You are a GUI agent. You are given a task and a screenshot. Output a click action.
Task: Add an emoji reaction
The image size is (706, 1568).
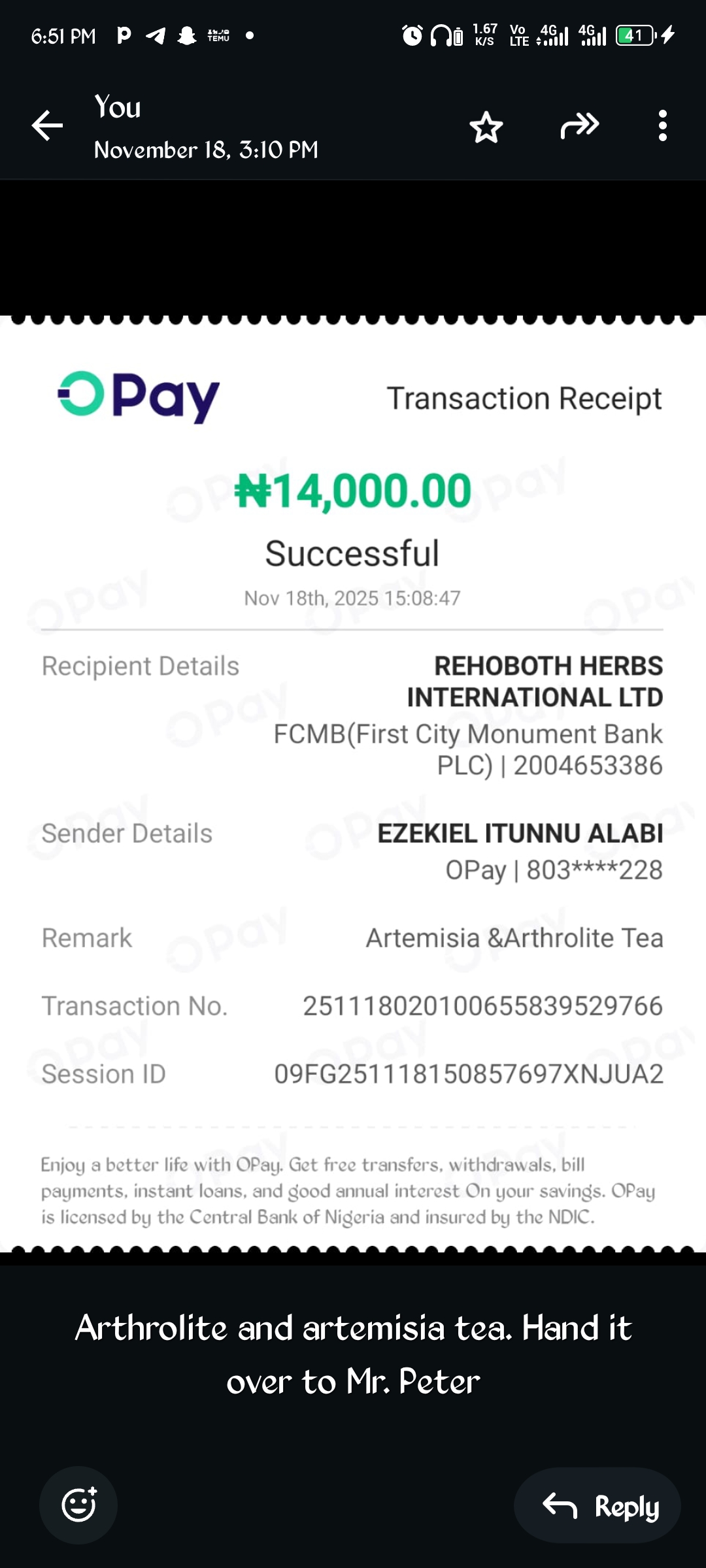coord(78,1505)
